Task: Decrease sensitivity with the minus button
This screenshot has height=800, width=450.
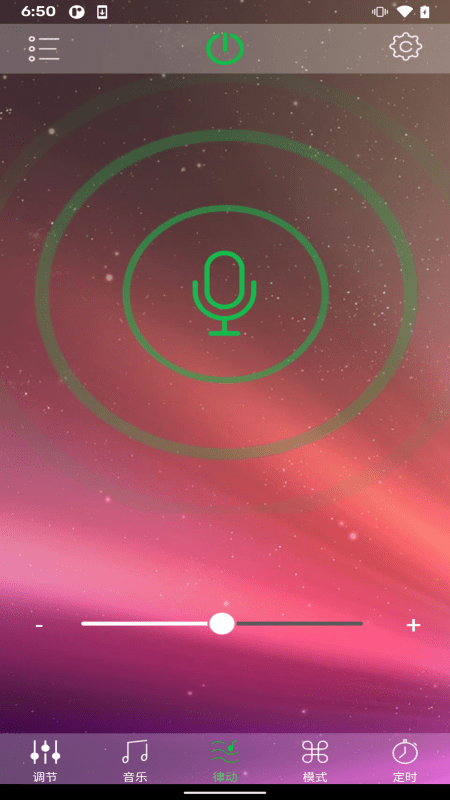Action: 39,626
